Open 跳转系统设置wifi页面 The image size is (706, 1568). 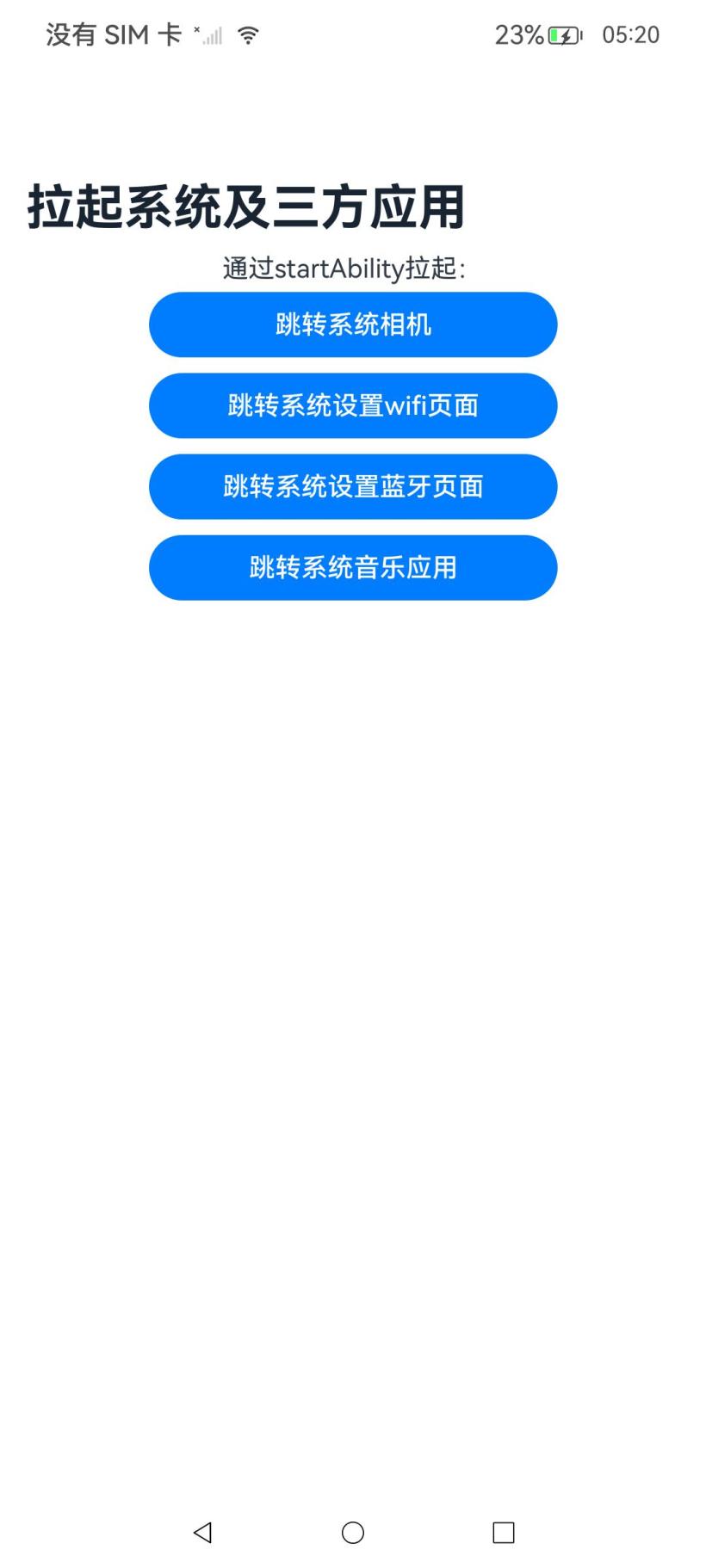pyautogui.click(x=353, y=405)
